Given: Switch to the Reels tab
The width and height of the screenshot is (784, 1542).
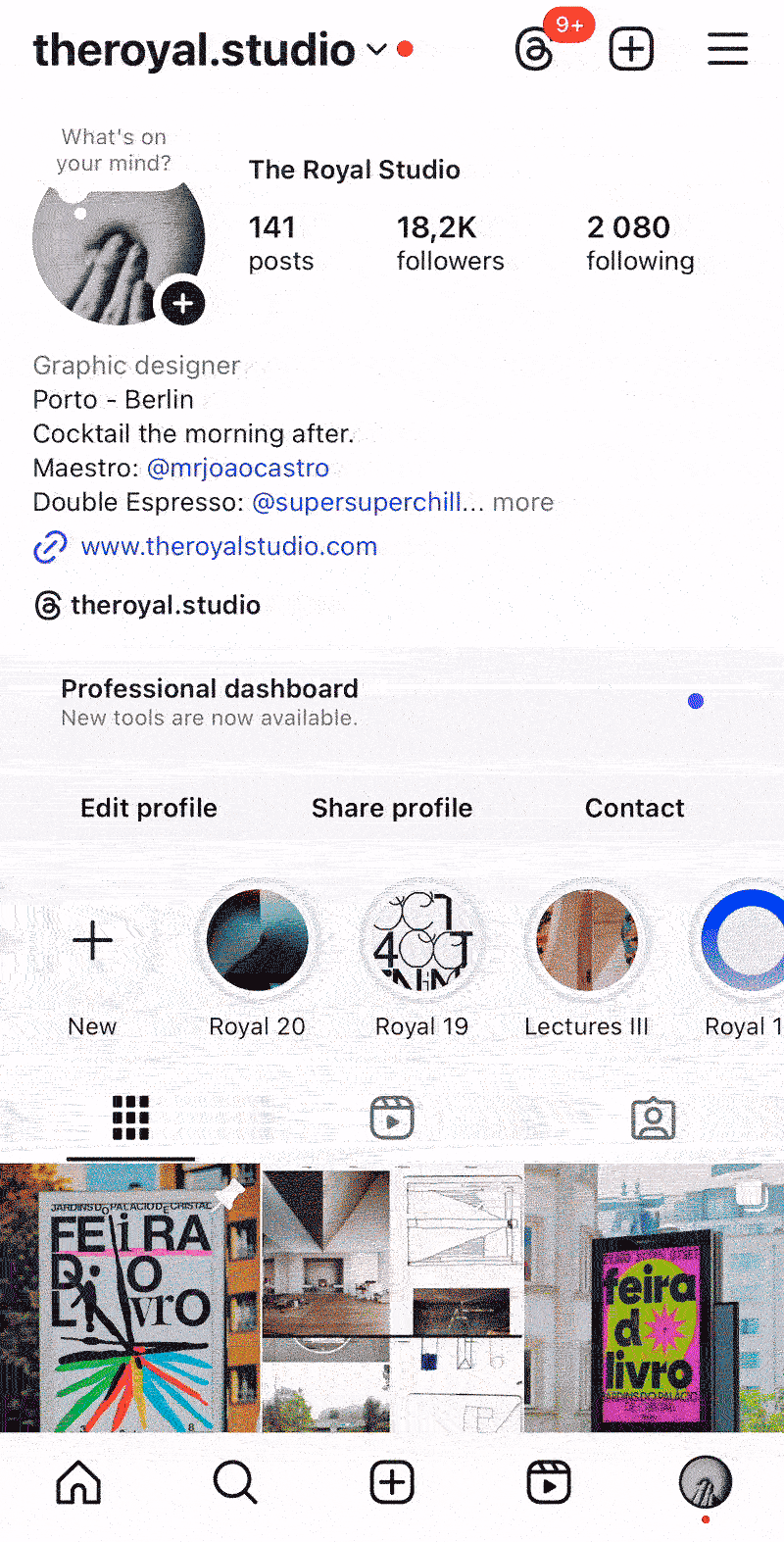Looking at the screenshot, I should point(392,1118).
